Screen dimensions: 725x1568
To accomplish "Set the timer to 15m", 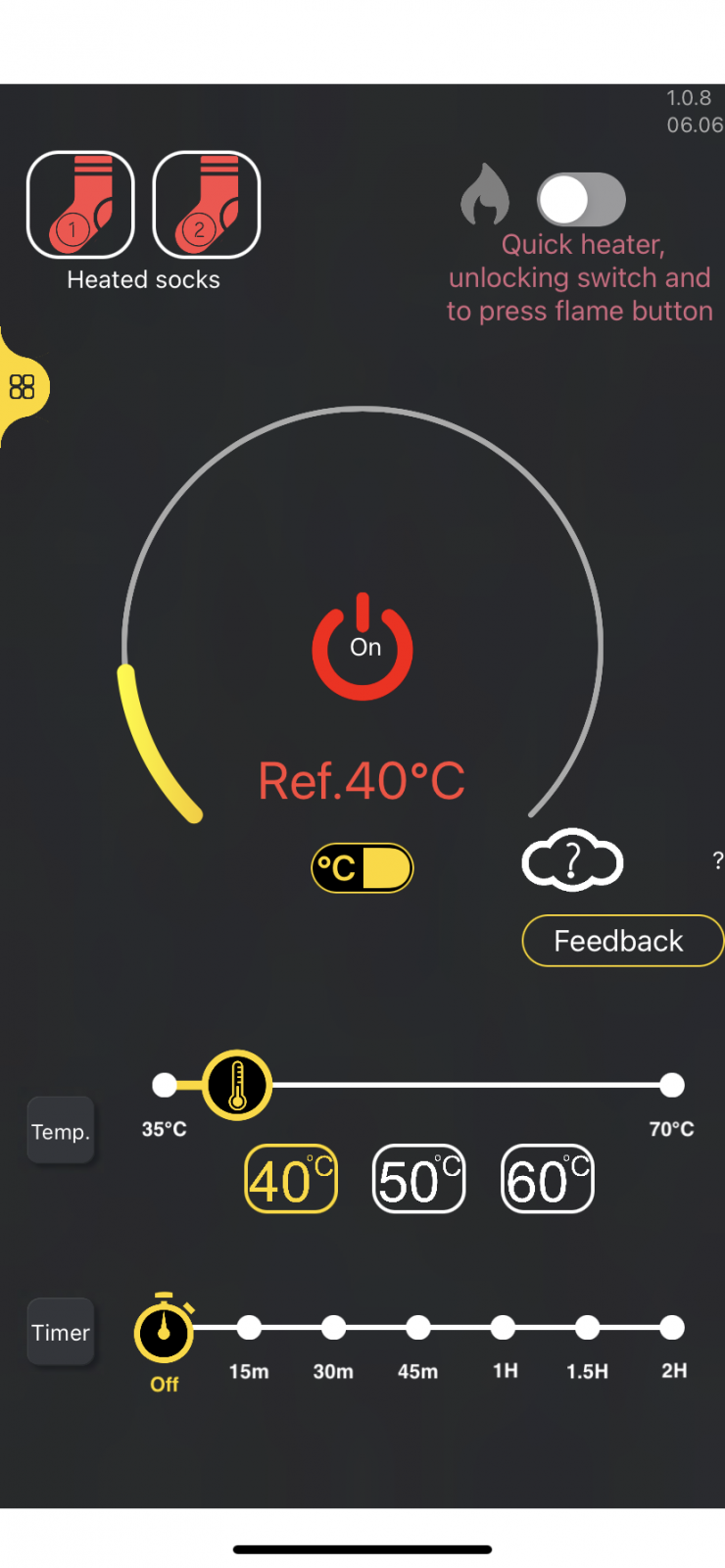I will pos(249,1328).
